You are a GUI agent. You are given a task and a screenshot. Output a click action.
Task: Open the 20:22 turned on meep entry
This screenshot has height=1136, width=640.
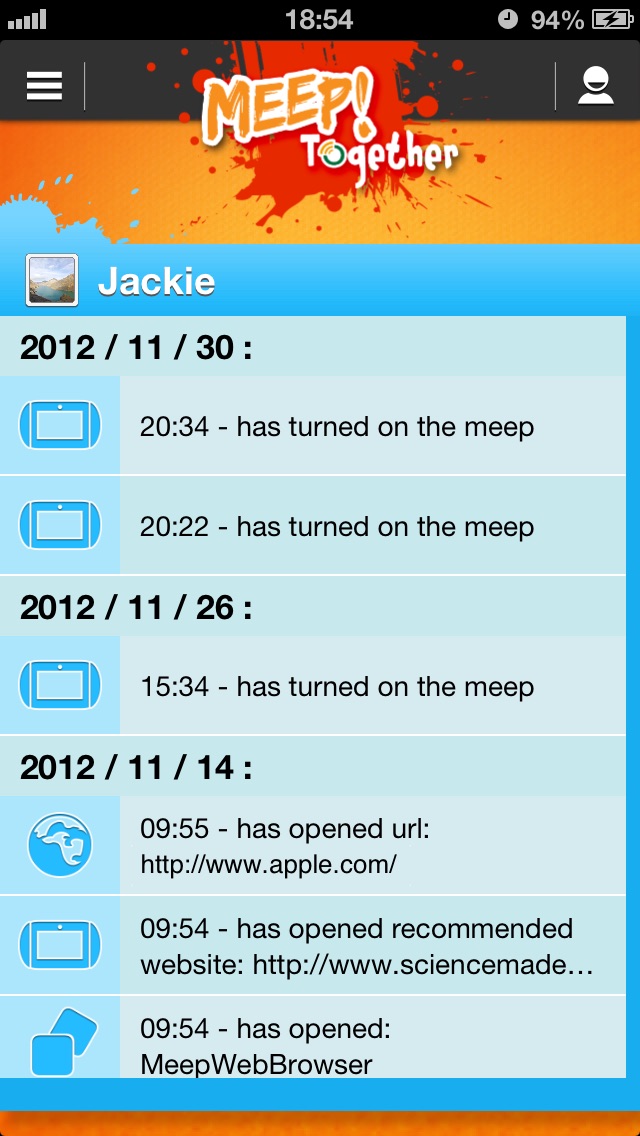(x=312, y=526)
